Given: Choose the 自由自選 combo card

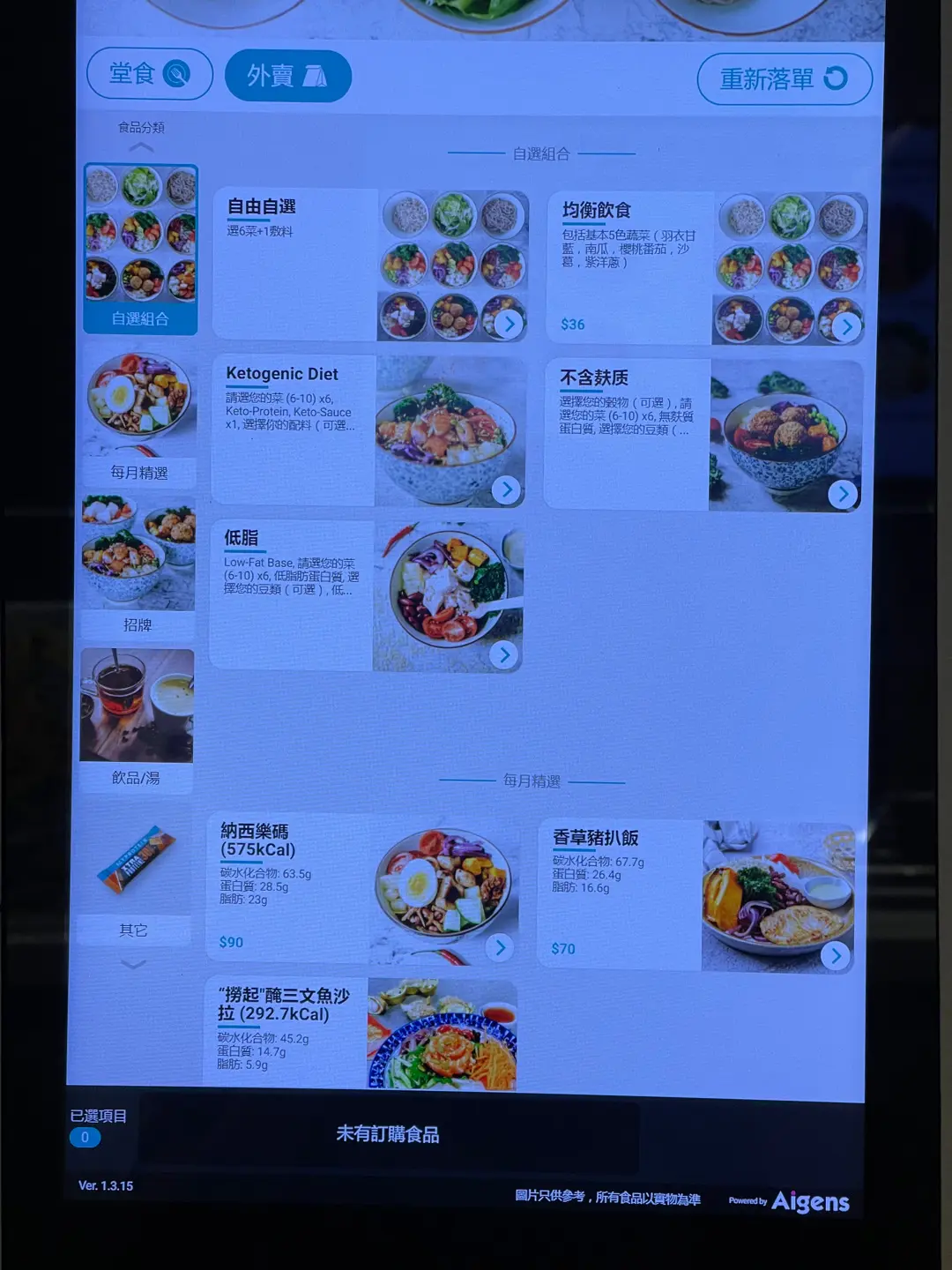Looking at the screenshot, I should coord(370,265).
